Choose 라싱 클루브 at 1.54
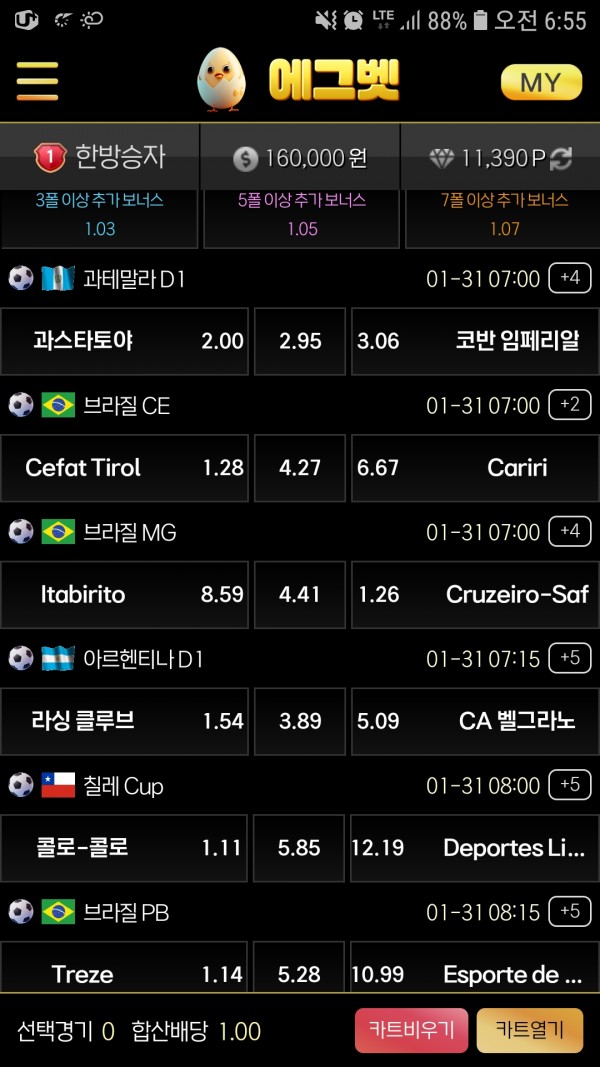 [x=124, y=721]
